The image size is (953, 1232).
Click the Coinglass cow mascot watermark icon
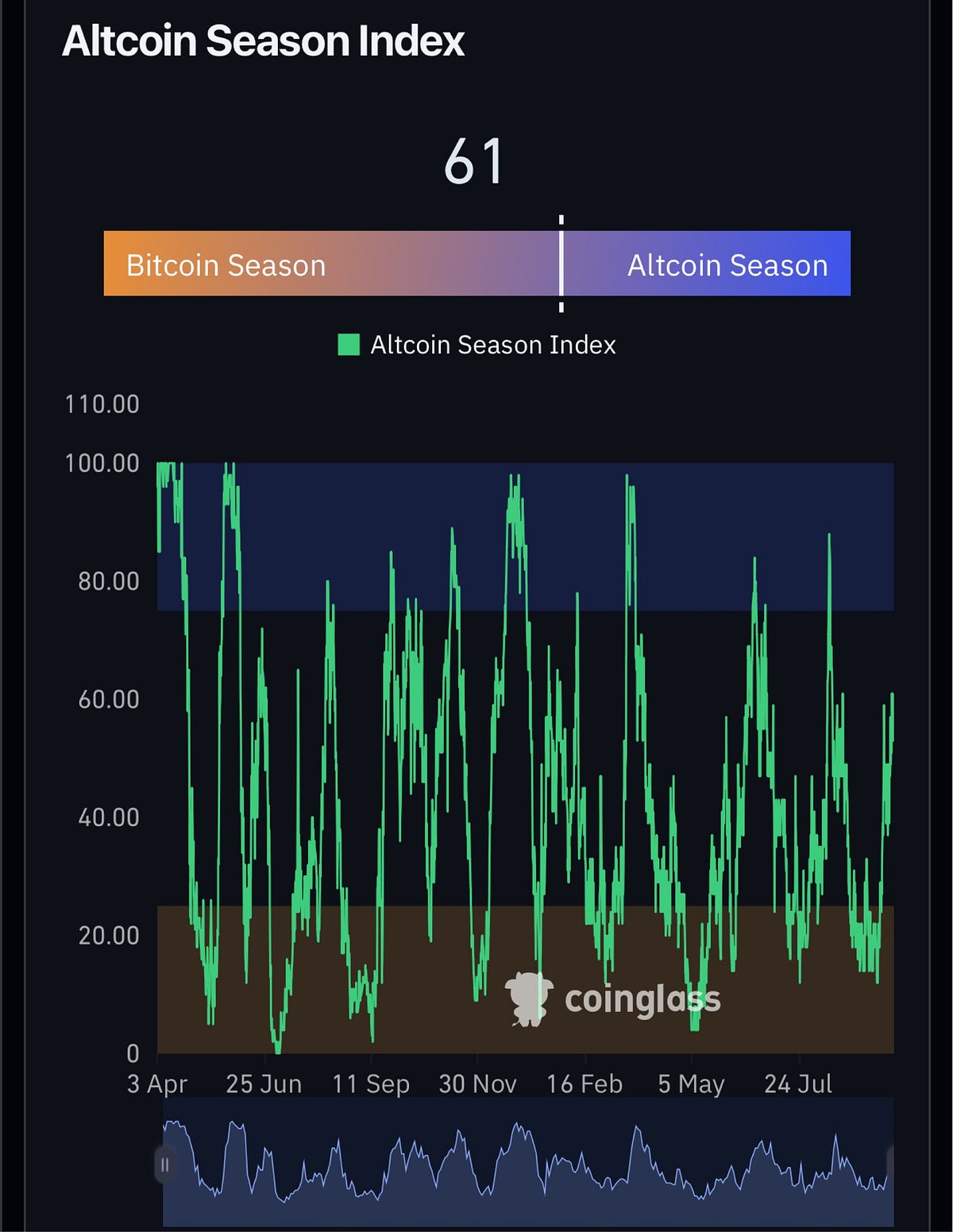(x=529, y=998)
